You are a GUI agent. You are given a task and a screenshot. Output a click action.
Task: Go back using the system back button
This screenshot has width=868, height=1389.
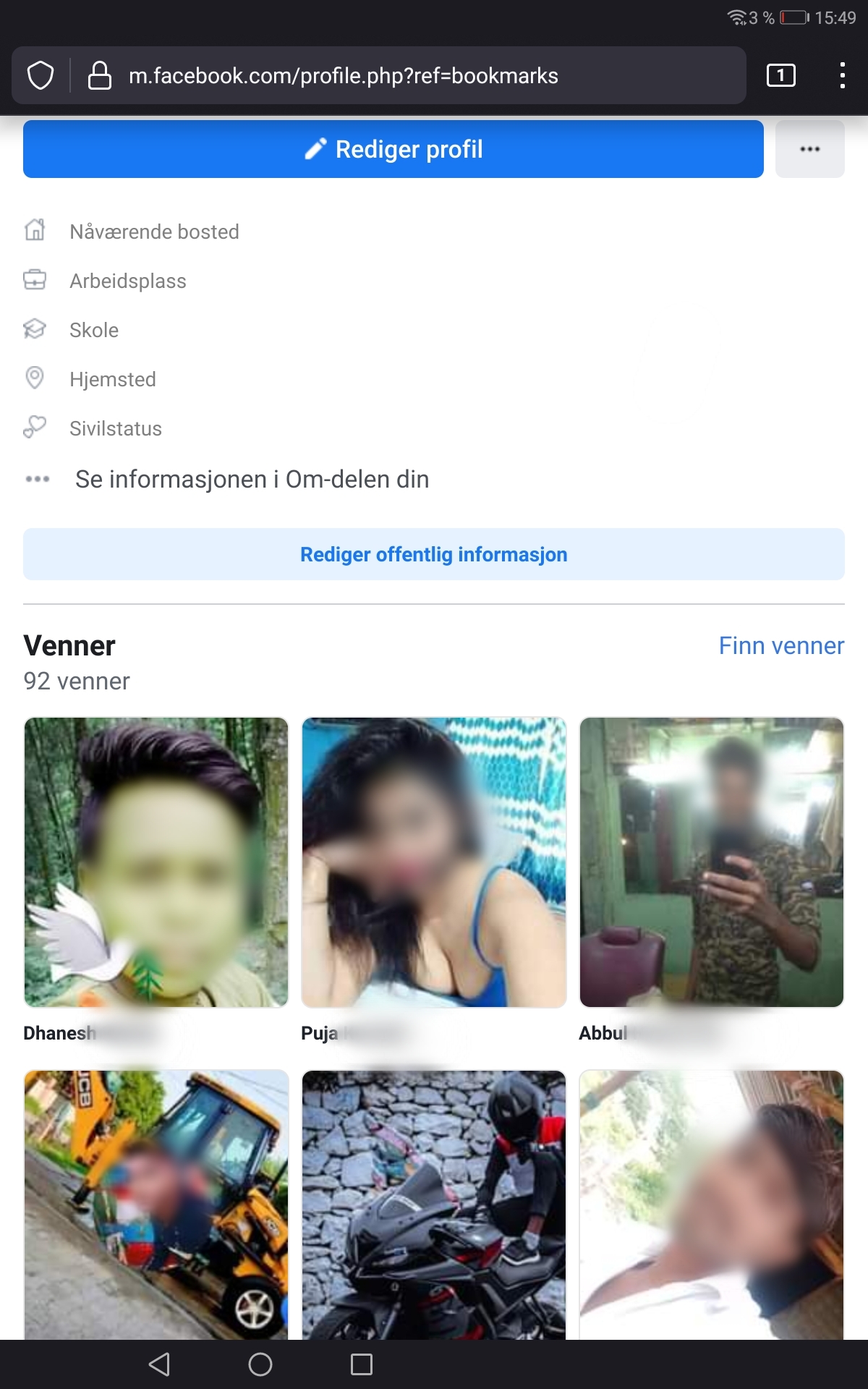(159, 1364)
